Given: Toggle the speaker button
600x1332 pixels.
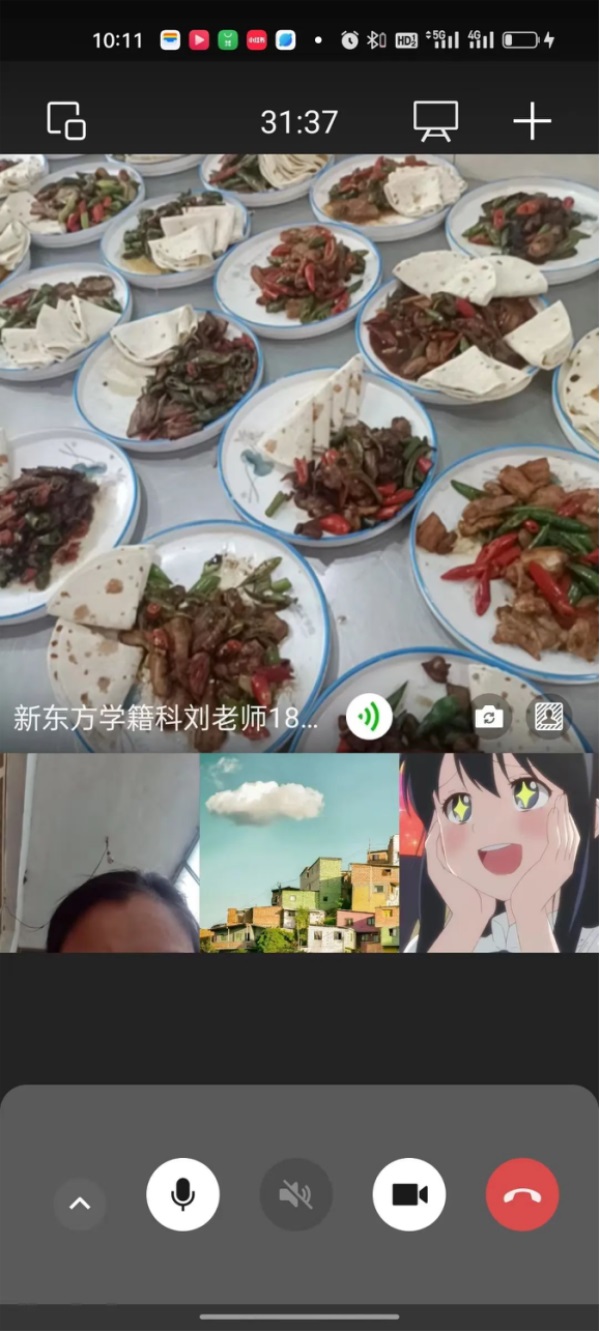Looking at the screenshot, I should point(296,1194).
